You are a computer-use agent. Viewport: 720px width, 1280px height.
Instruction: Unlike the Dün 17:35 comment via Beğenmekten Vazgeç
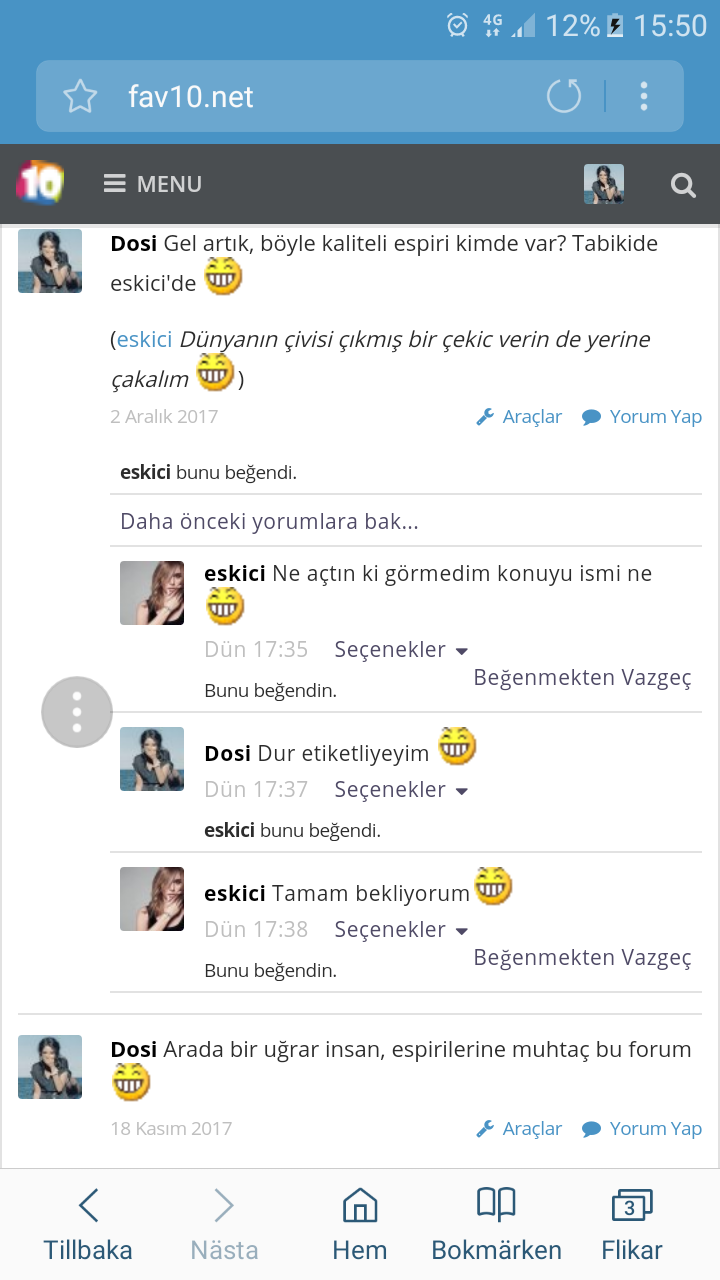coord(582,678)
